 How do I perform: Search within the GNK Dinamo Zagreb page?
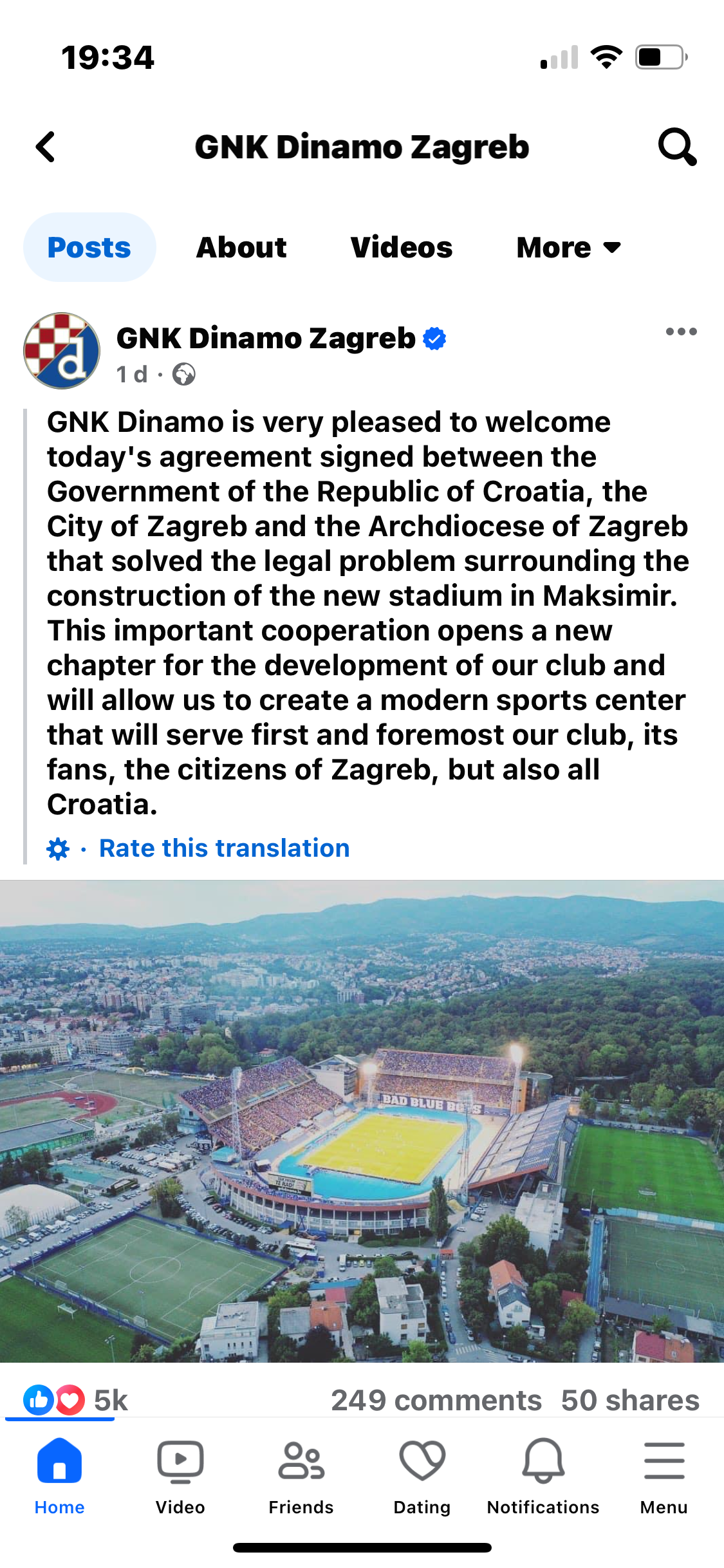(x=676, y=147)
